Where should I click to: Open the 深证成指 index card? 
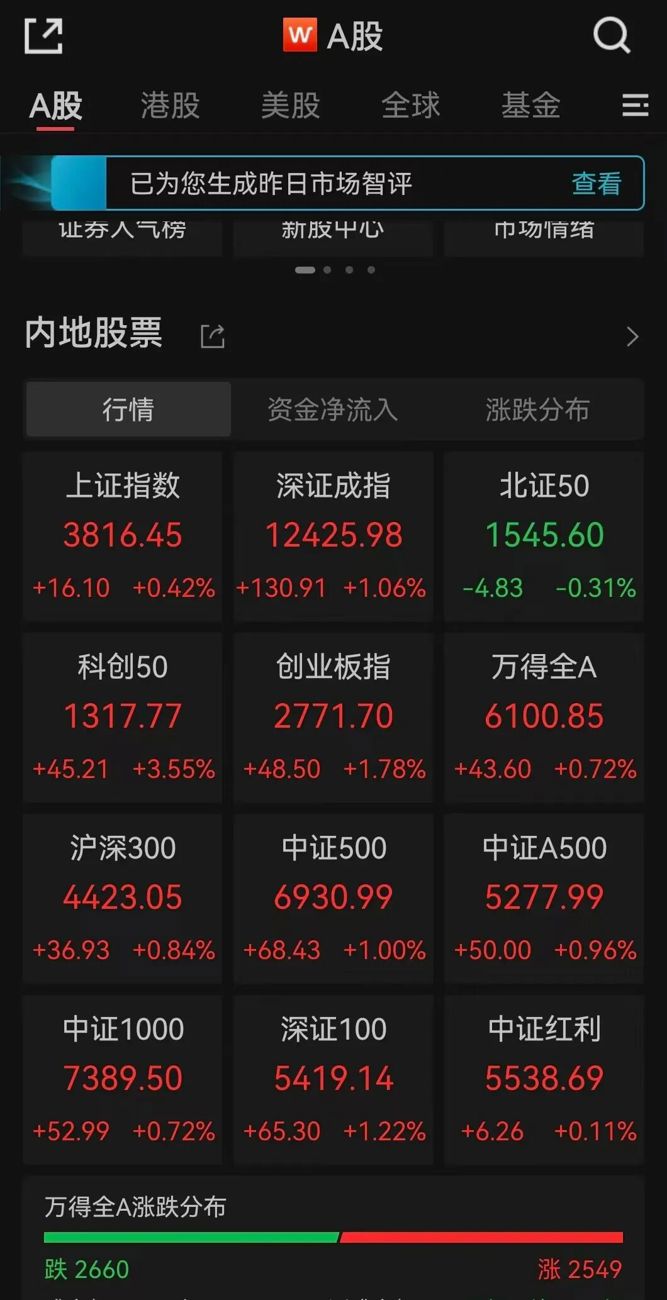click(333, 536)
